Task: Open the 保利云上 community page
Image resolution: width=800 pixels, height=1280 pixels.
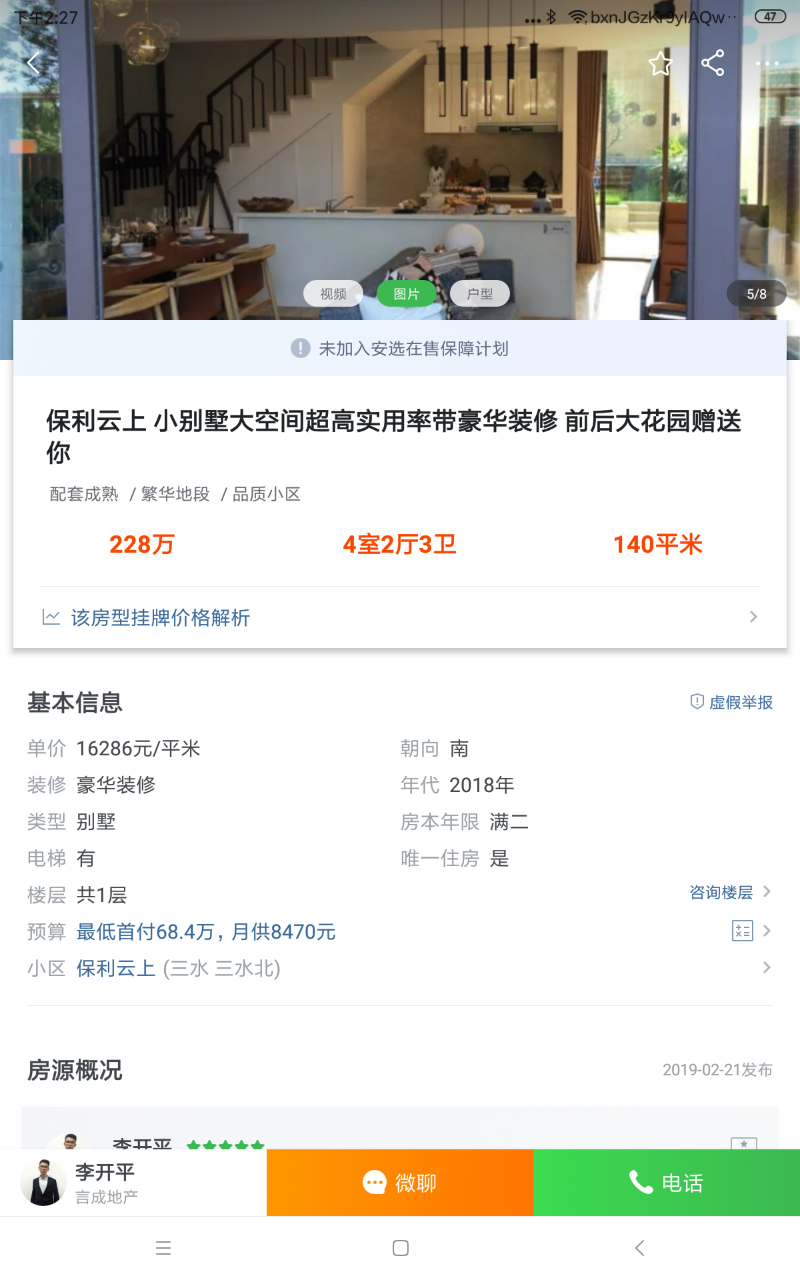Action: [116, 968]
